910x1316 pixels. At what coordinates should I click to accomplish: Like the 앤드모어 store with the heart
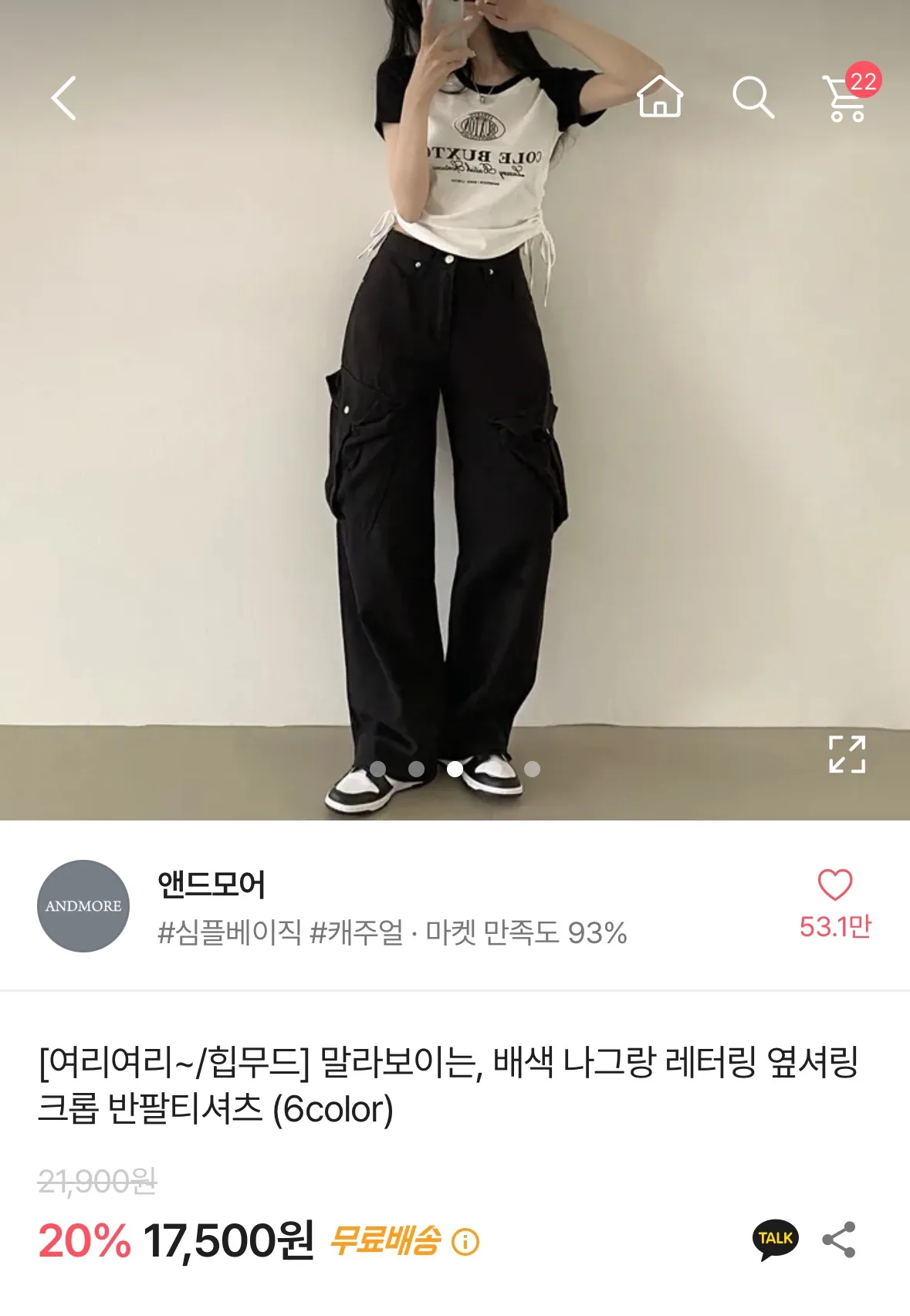[x=834, y=885]
